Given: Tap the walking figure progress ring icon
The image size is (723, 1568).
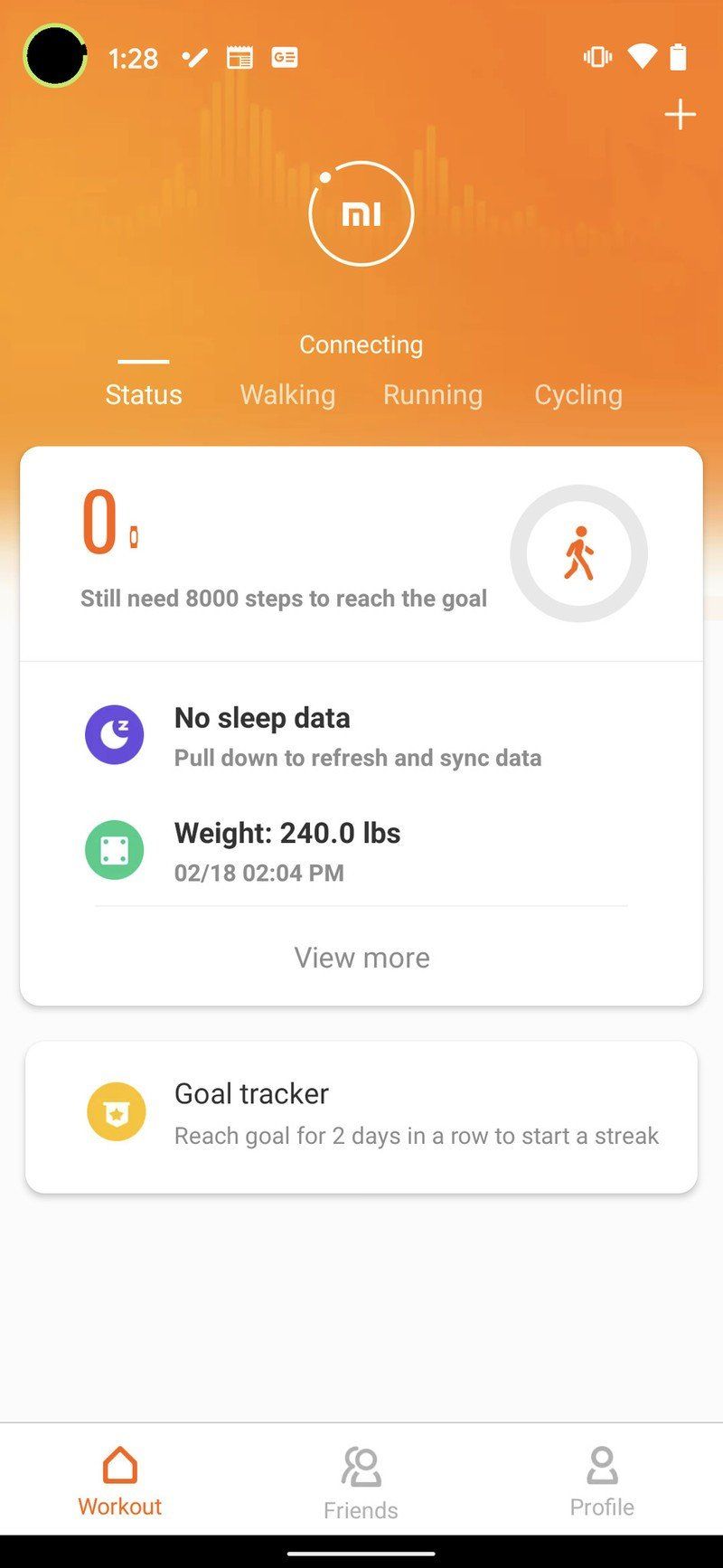Looking at the screenshot, I should point(578,553).
